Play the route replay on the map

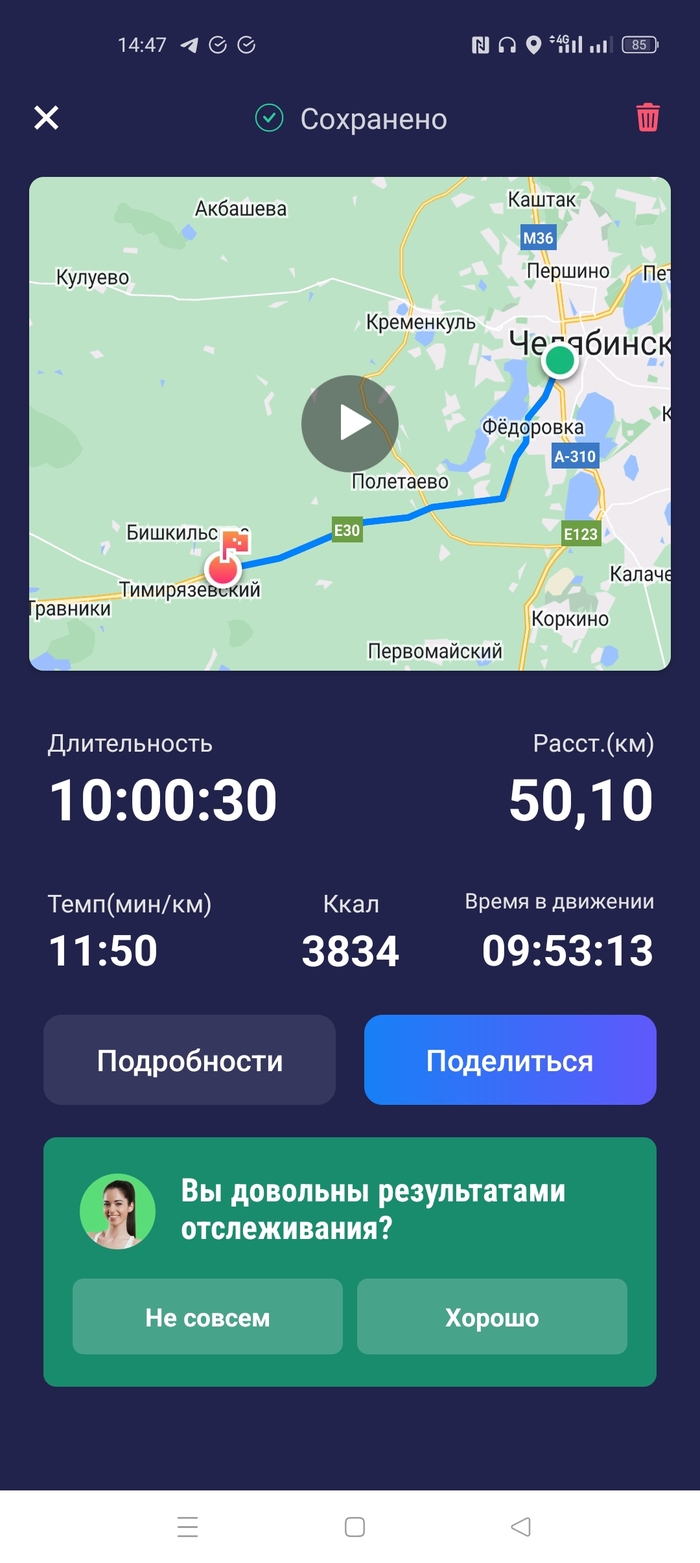coord(350,423)
